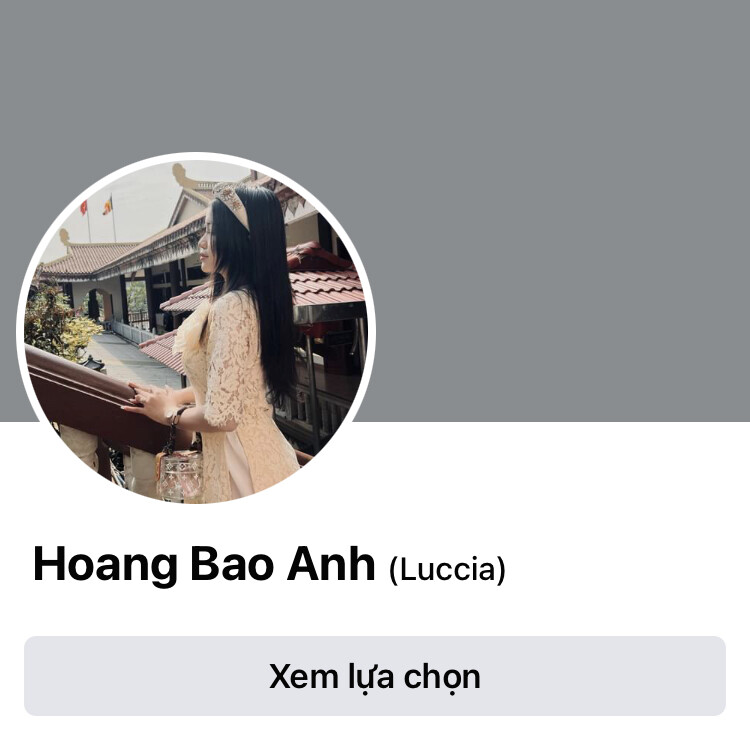Open Hoang Bao Anh's profile picture
This screenshot has height=735, width=750.
[196, 330]
